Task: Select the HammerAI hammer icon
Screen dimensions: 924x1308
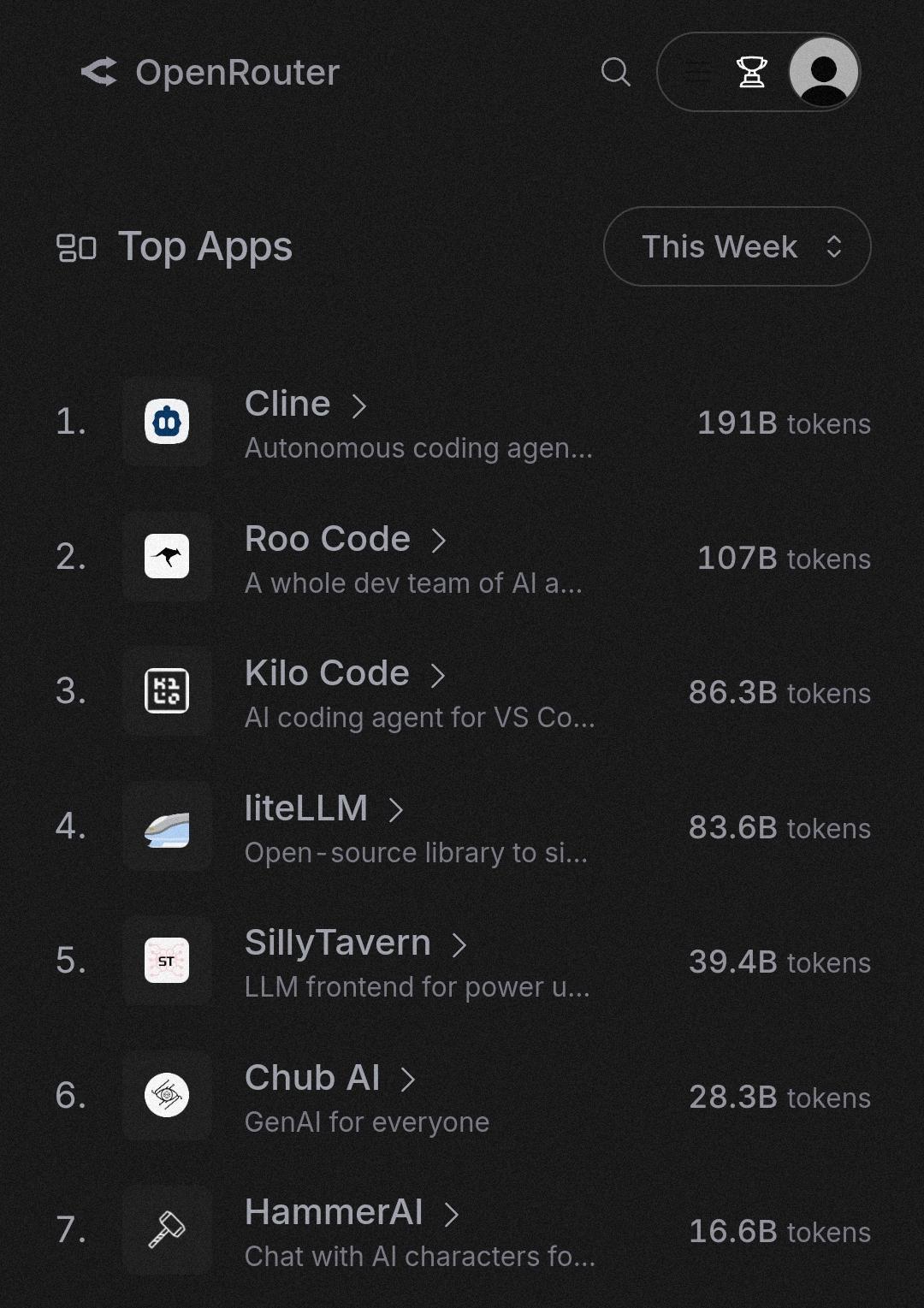Action: [167, 1229]
